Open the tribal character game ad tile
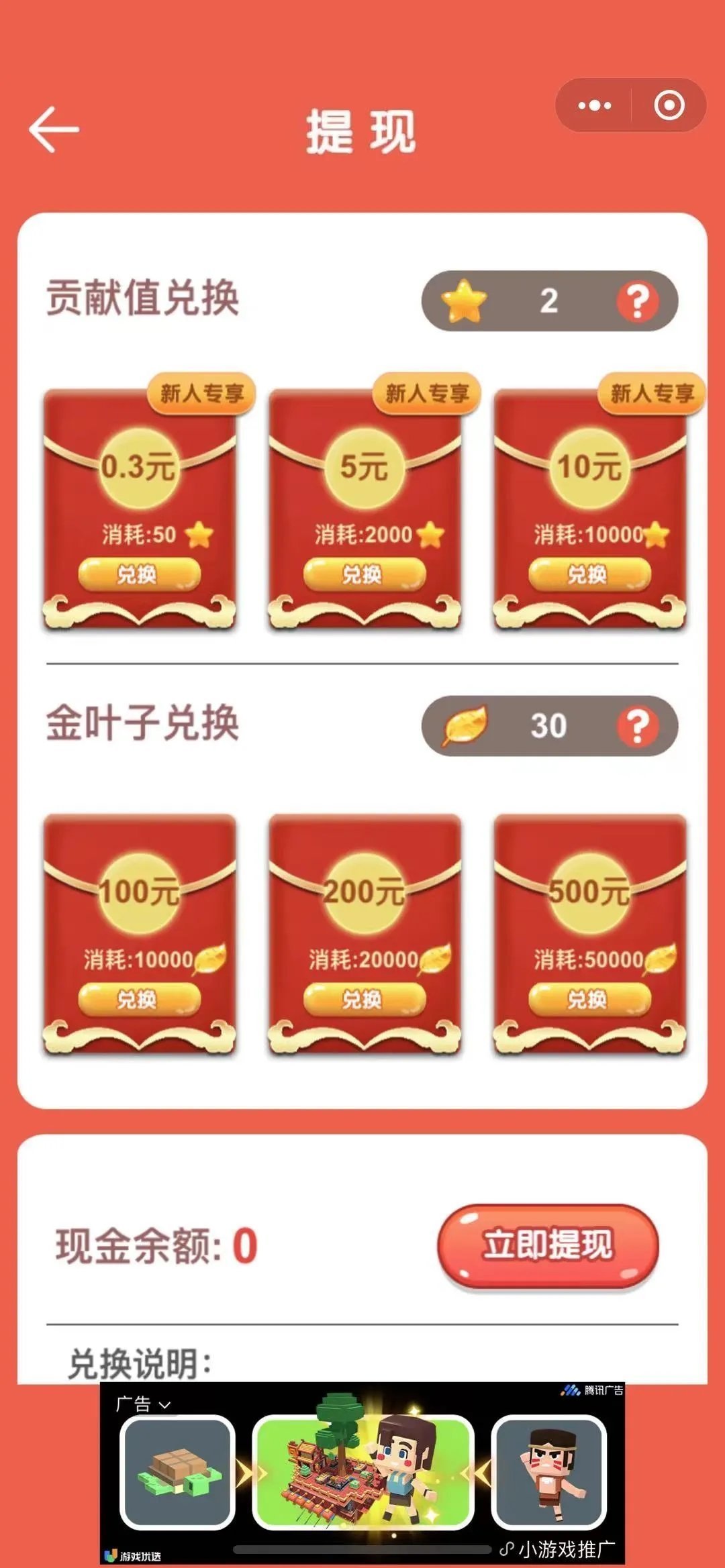This screenshot has height=1568, width=725. tap(548, 1472)
